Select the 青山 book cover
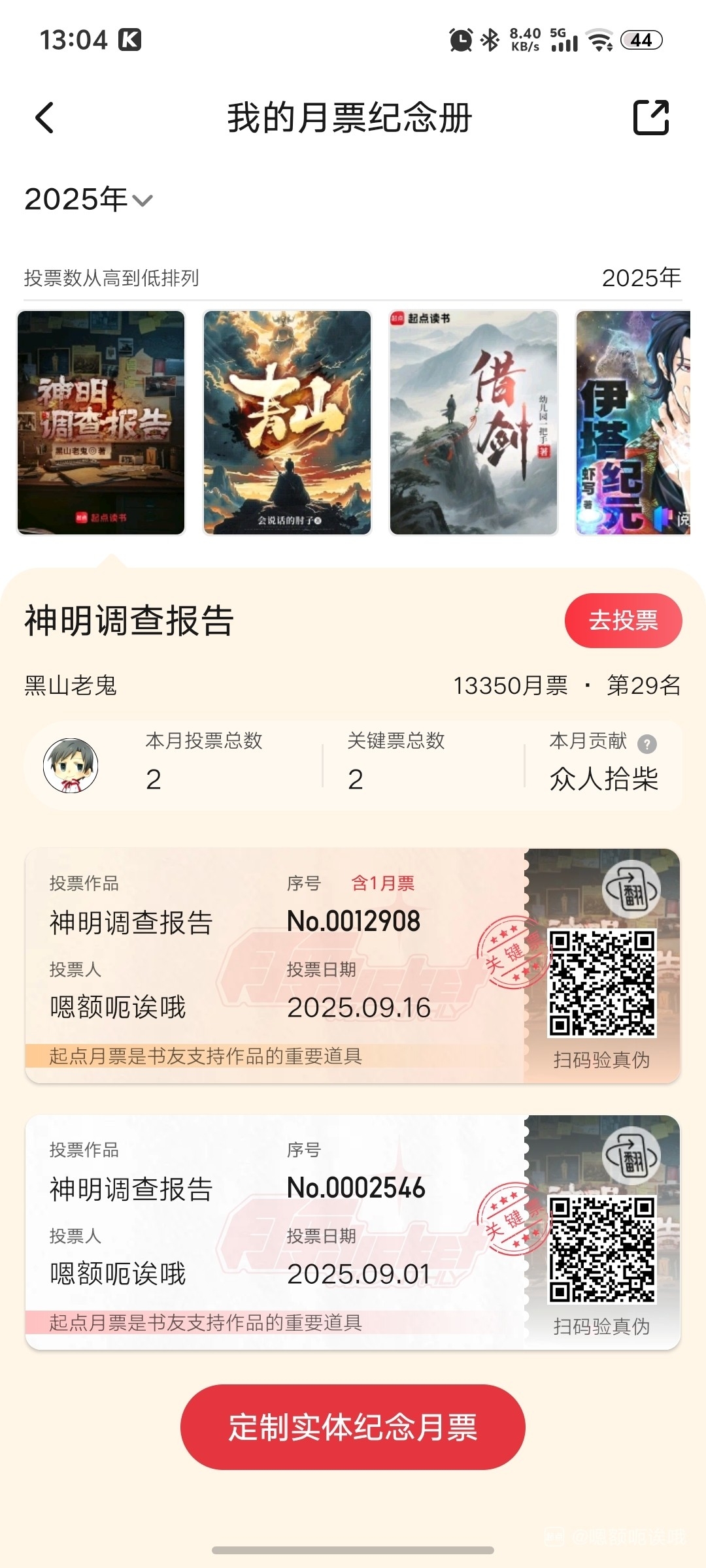Viewport: 706px width, 1568px height. tap(287, 423)
